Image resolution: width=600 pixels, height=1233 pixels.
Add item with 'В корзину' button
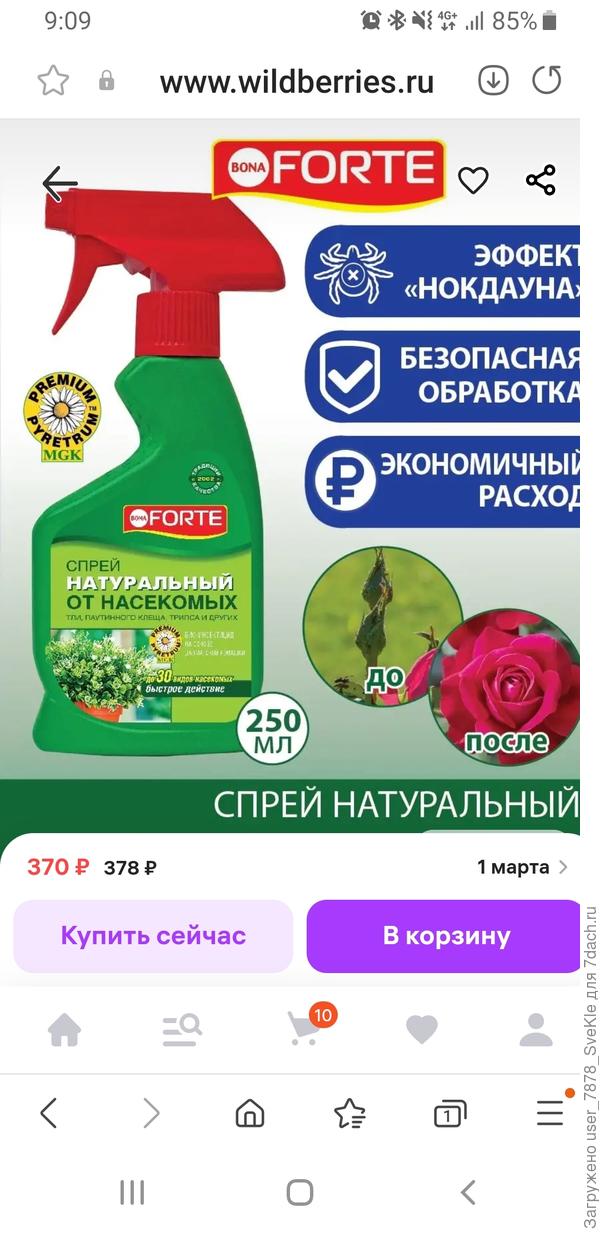(446, 936)
